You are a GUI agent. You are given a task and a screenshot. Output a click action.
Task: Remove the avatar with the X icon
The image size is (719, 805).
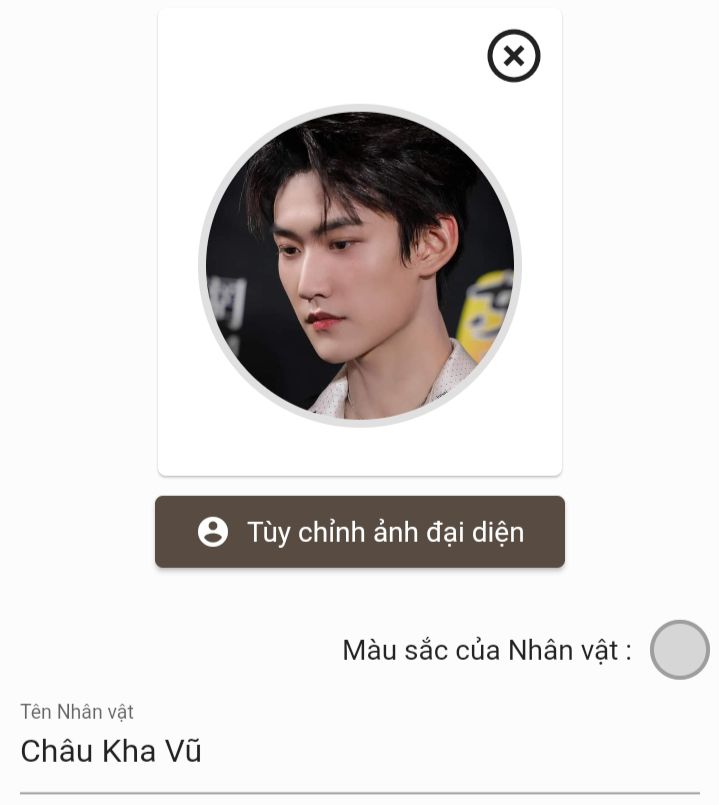[x=514, y=56]
